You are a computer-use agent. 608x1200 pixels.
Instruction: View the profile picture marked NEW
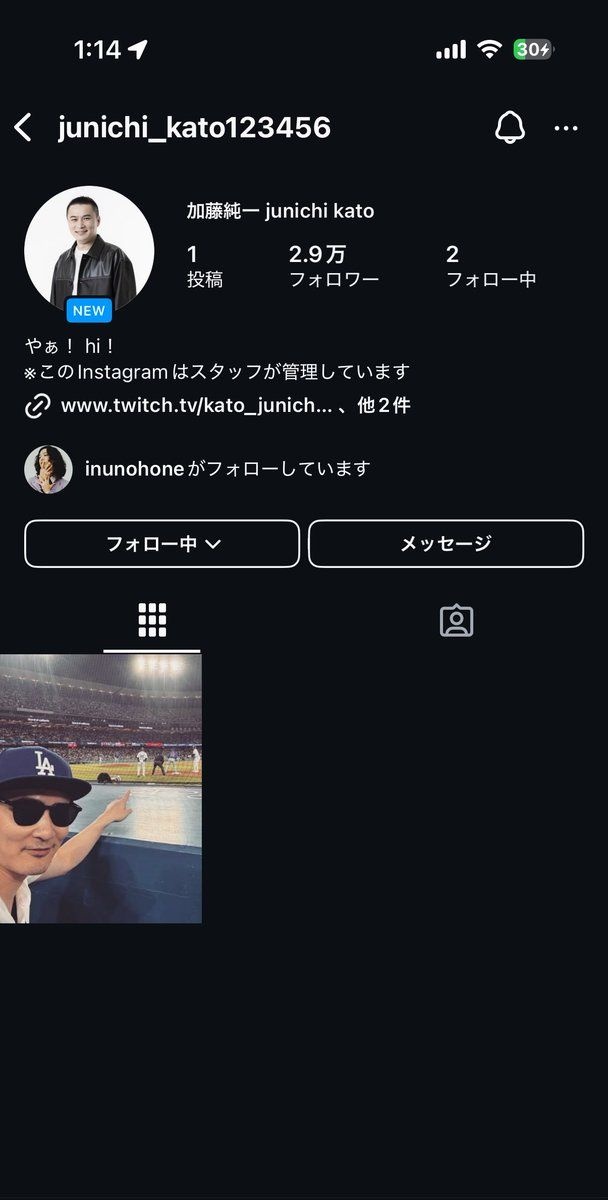(x=89, y=250)
